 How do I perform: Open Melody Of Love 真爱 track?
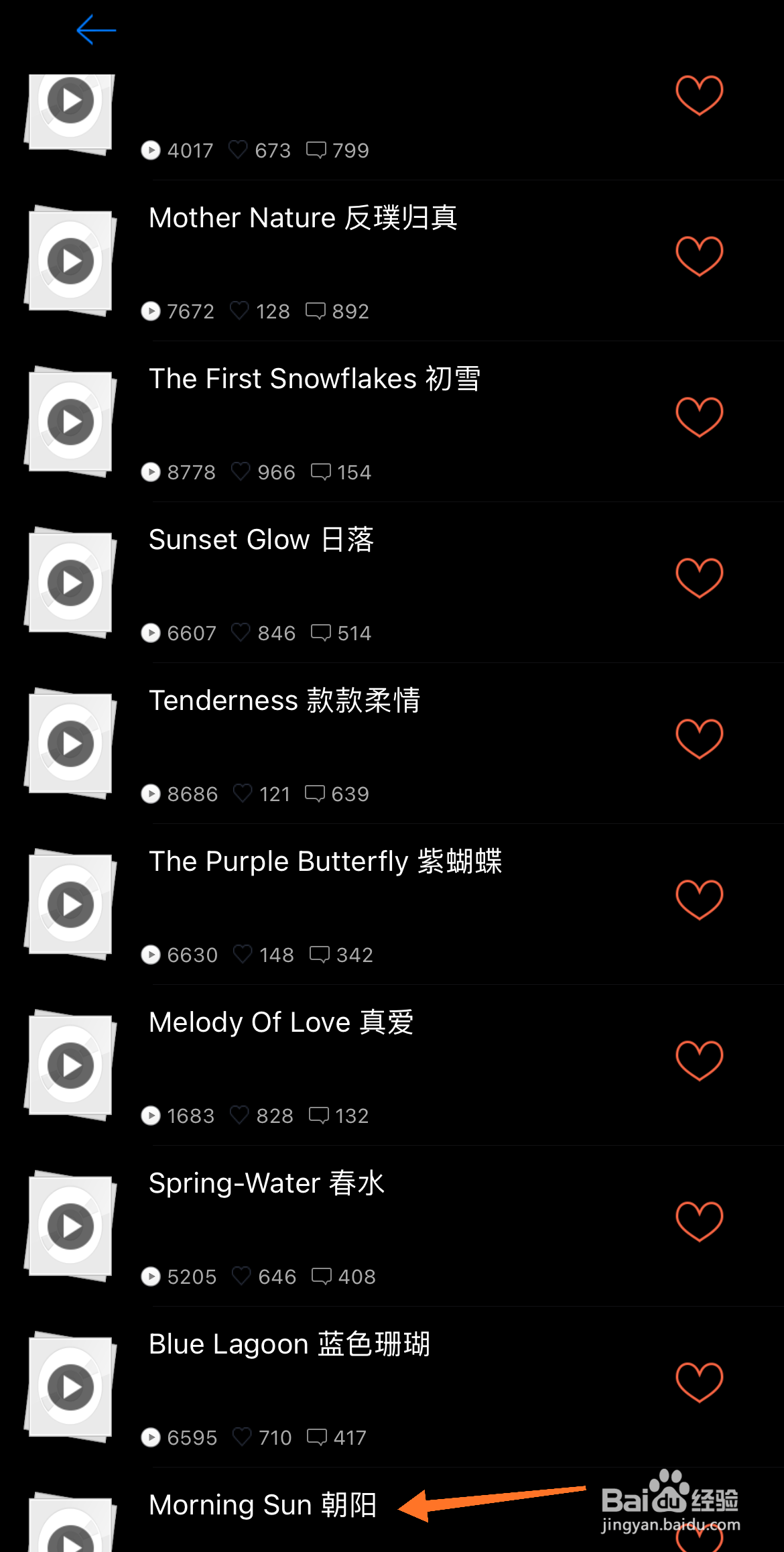[281, 1022]
